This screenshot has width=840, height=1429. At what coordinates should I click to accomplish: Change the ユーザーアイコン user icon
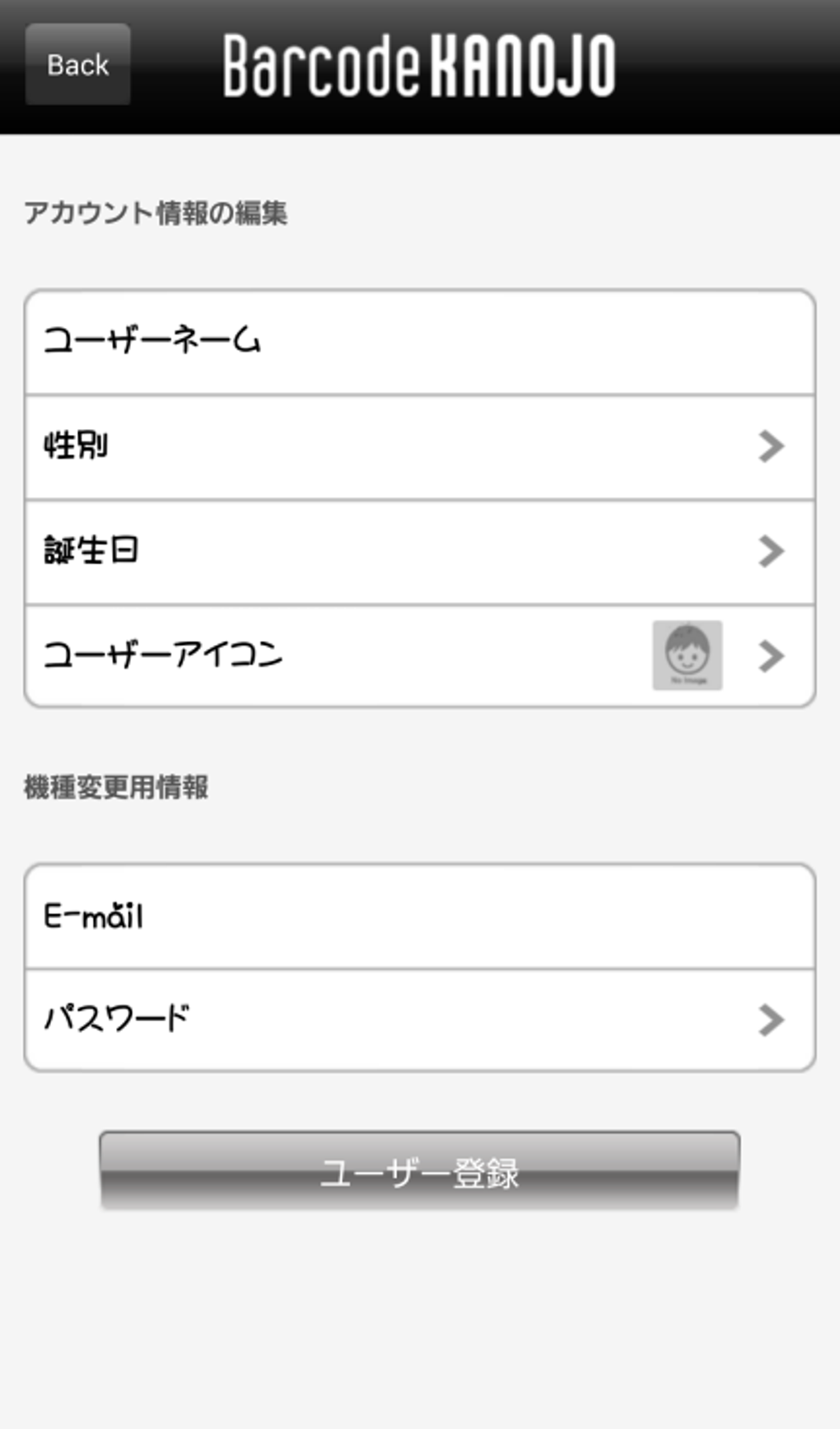420,656
